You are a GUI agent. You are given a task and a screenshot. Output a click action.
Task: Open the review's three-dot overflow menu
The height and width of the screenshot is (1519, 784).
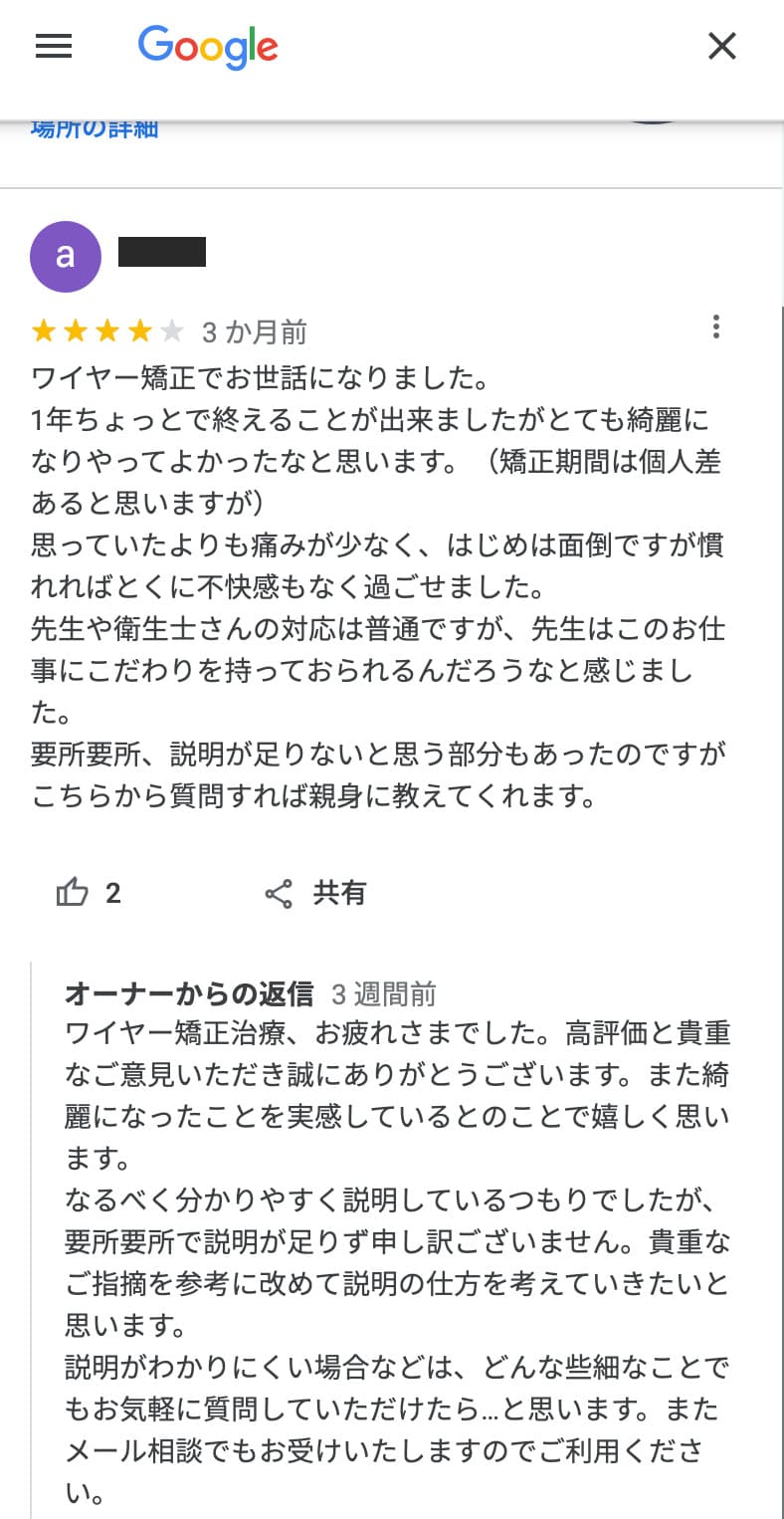pyautogui.click(x=715, y=327)
